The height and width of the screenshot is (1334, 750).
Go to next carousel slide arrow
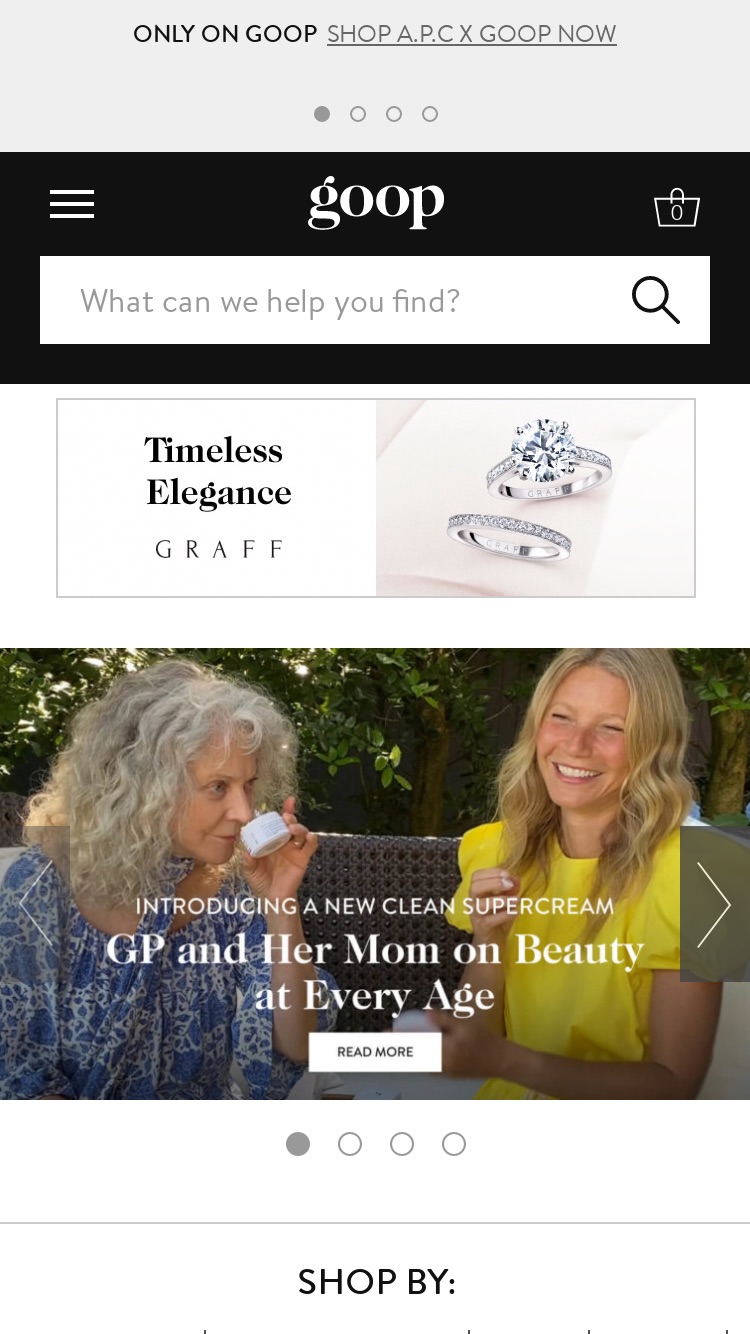click(x=714, y=904)
